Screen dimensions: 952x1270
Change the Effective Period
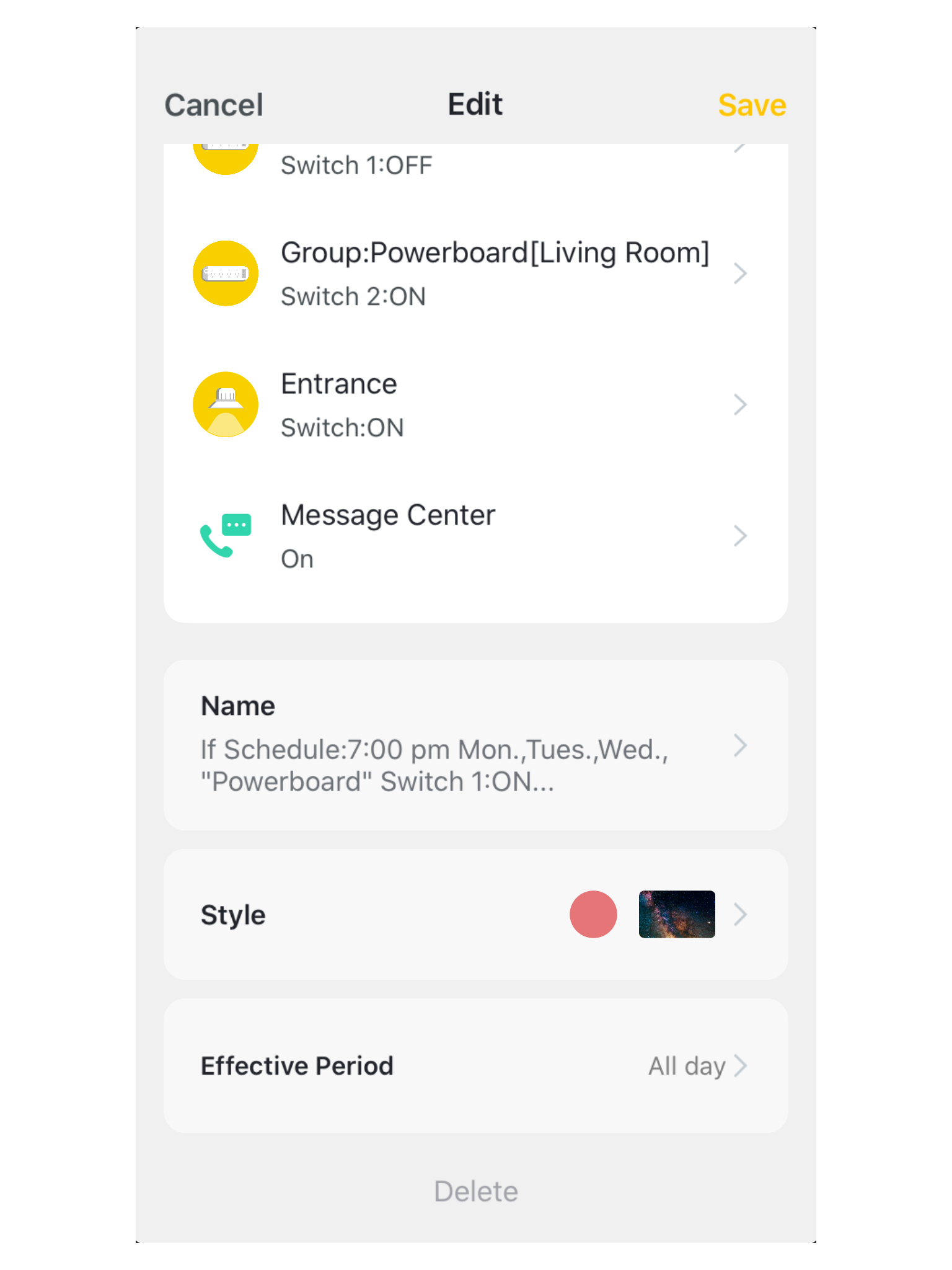pyautogui.click(x=475, y=1066)
